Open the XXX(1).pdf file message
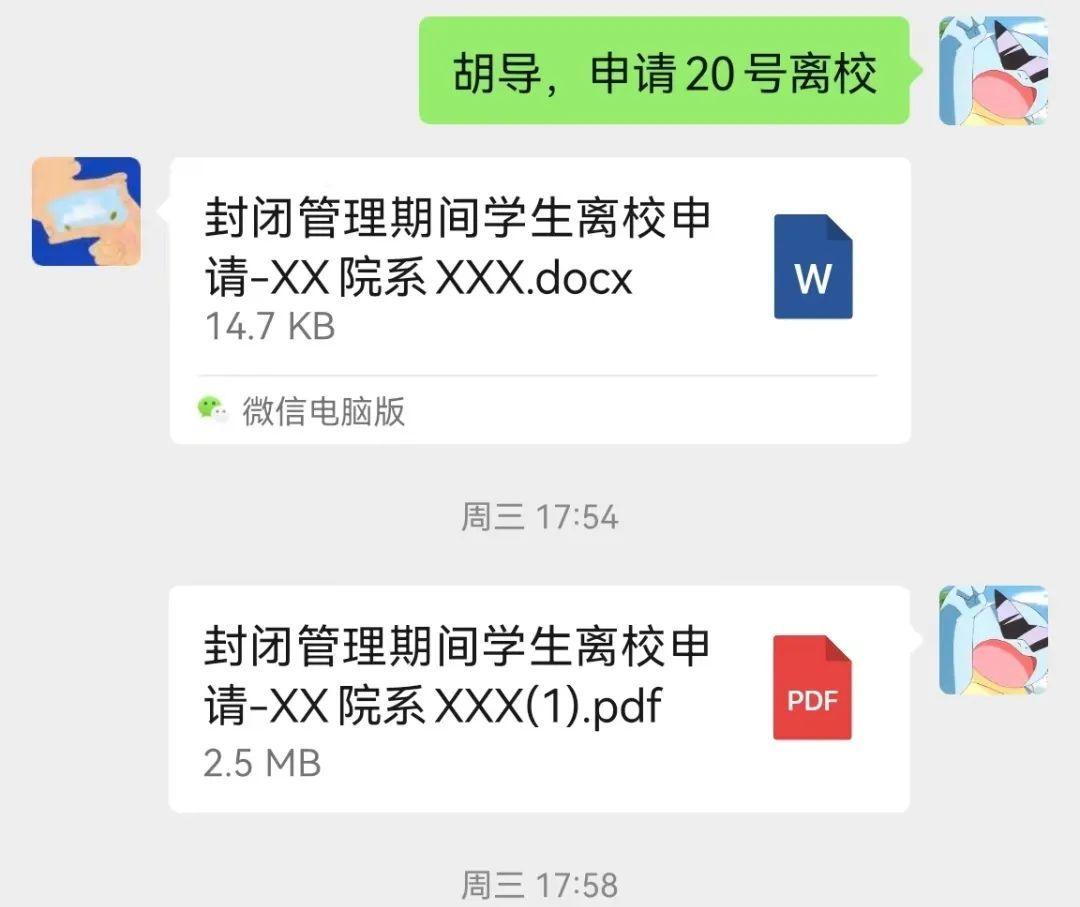Viewport: 1080px width, 907px height. click(x=540, y=698)
